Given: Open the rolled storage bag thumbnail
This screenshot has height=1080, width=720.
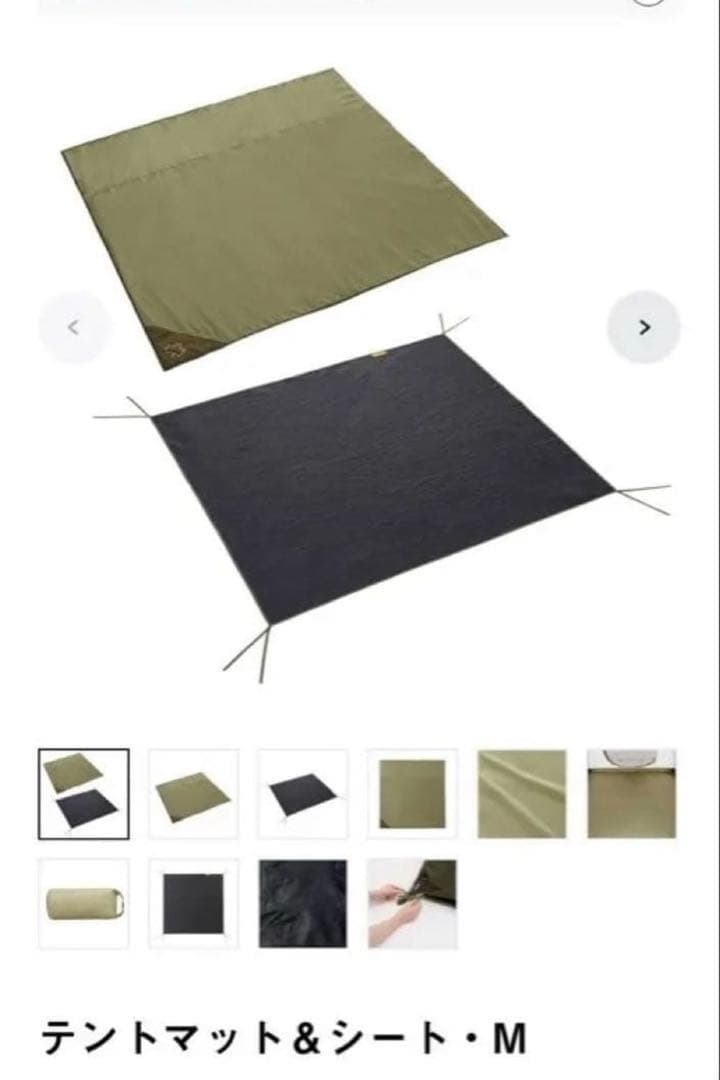Looking at the screenshot, I should point(84,904).
